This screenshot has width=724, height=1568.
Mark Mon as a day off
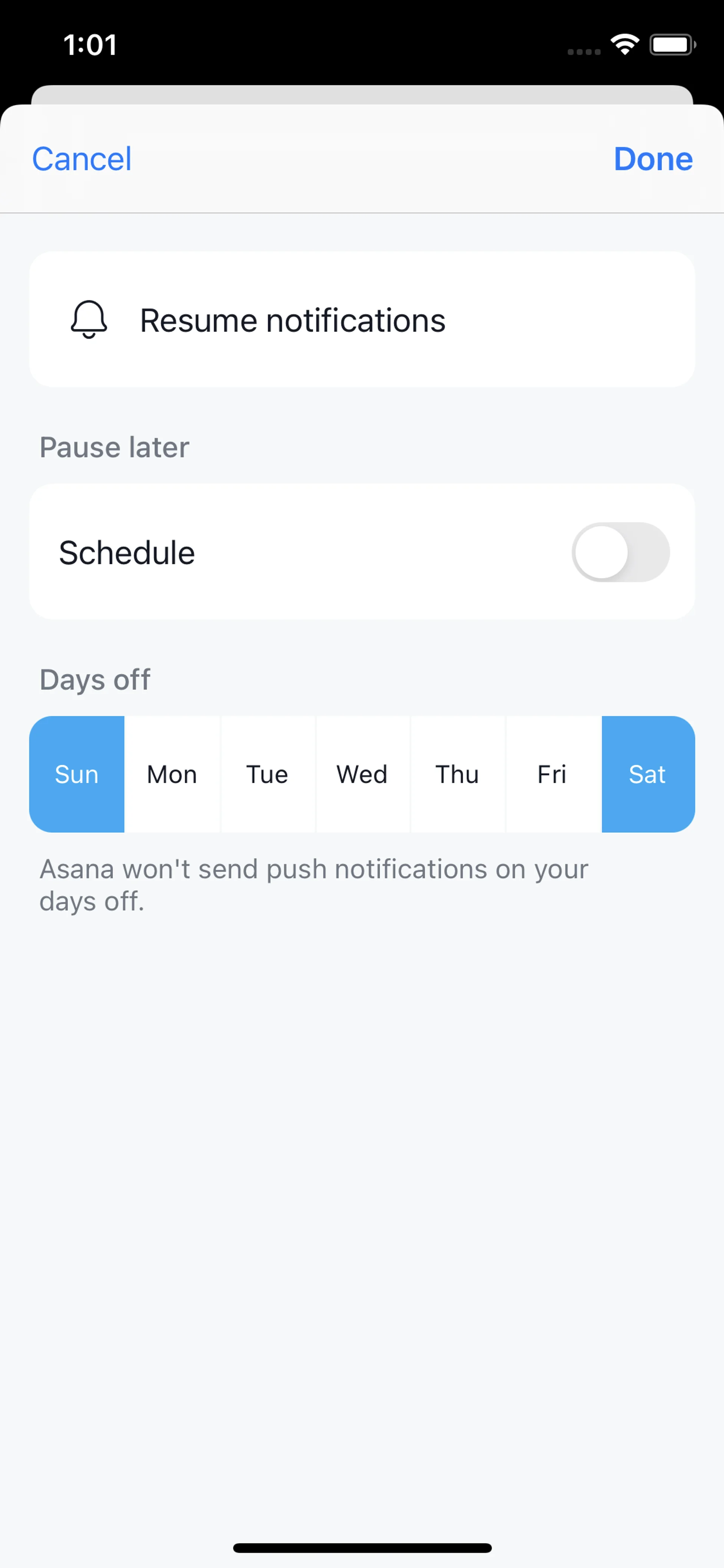pyautogui.click(x=172, y=774)
